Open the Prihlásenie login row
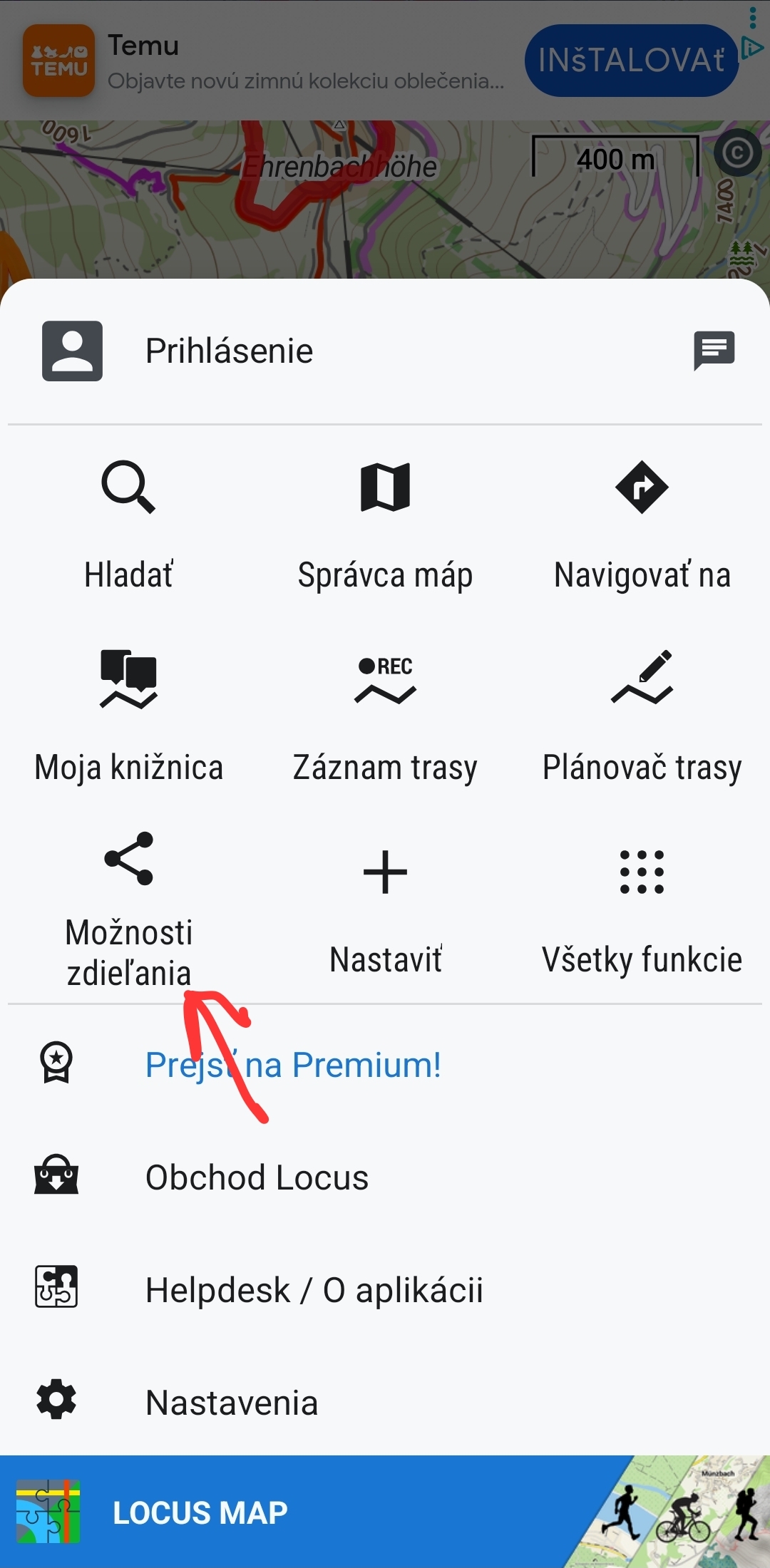 point(228,351)
